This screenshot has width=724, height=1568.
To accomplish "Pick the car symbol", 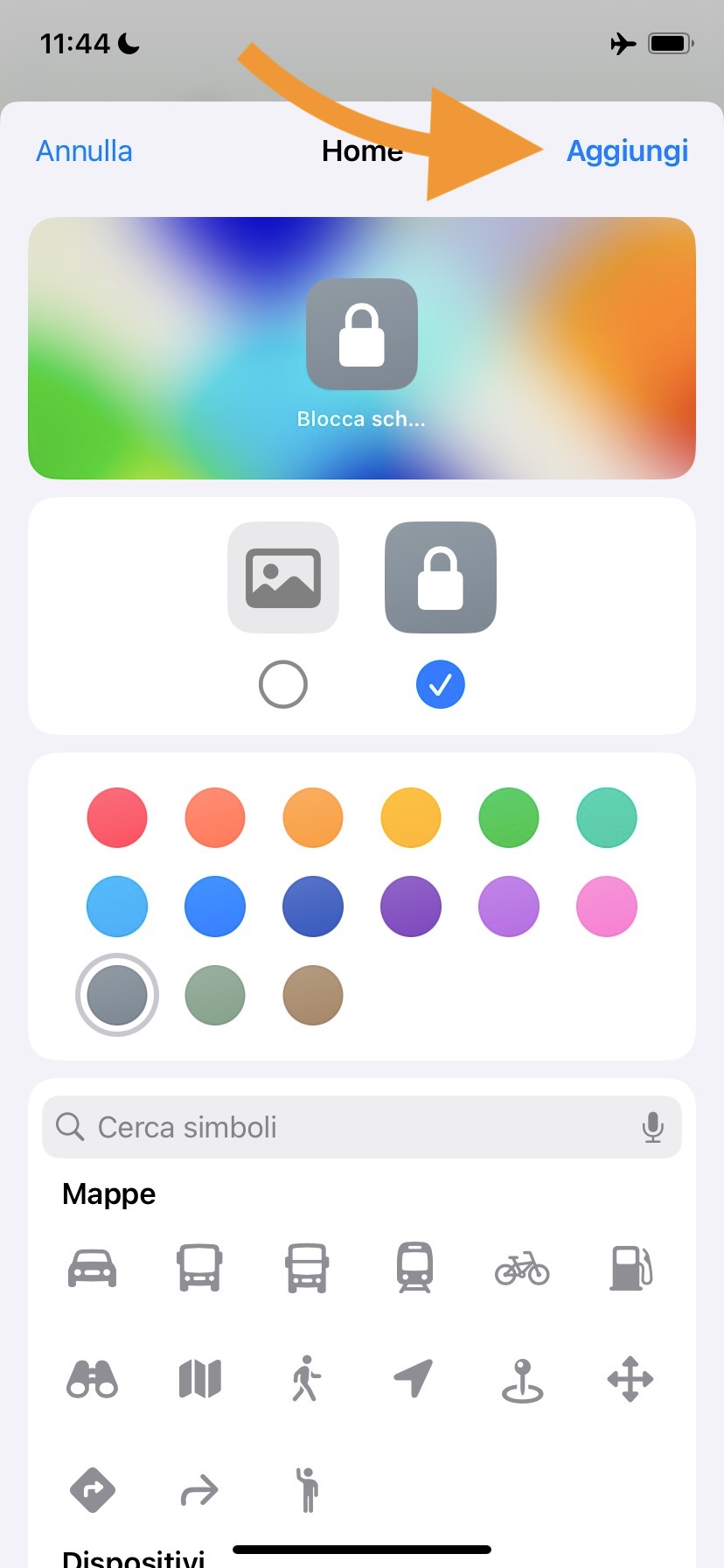I will click(x=93, y=1267).
